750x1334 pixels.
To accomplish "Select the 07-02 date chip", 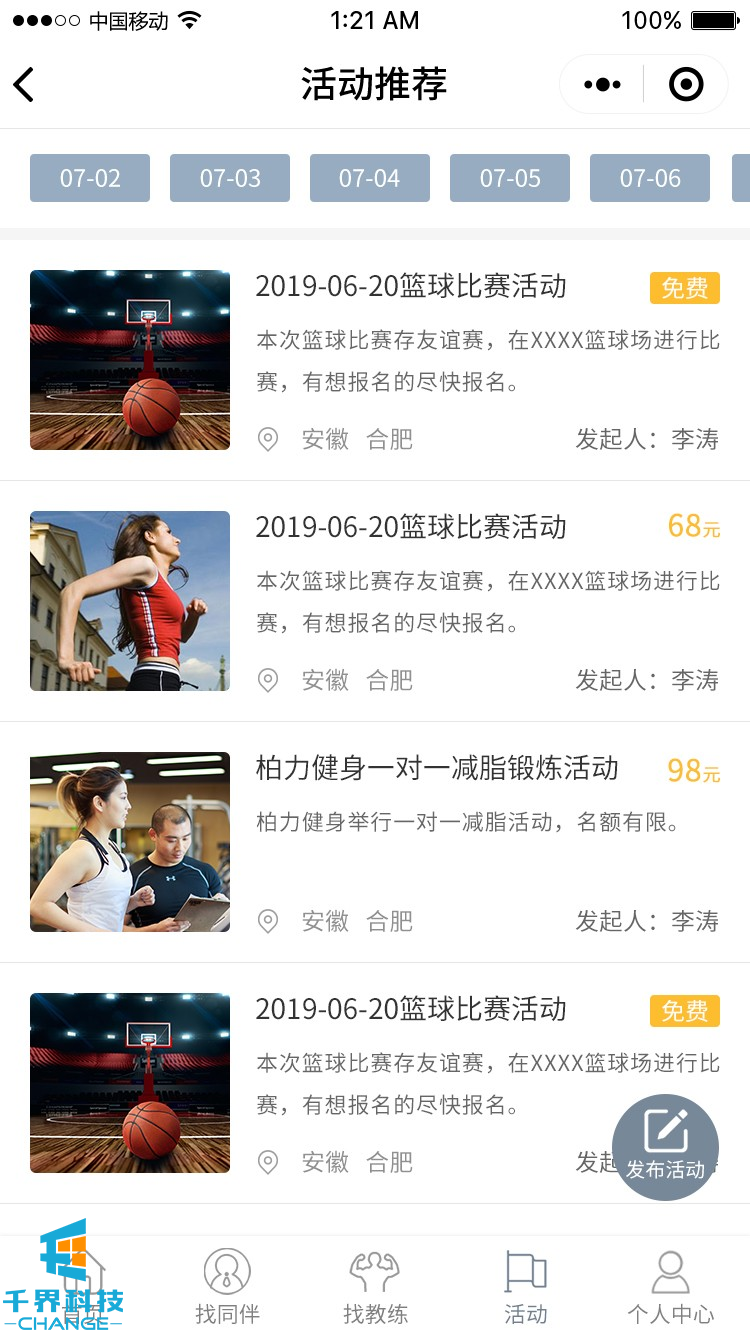I will pyautogui.click(x=90, y=178).
